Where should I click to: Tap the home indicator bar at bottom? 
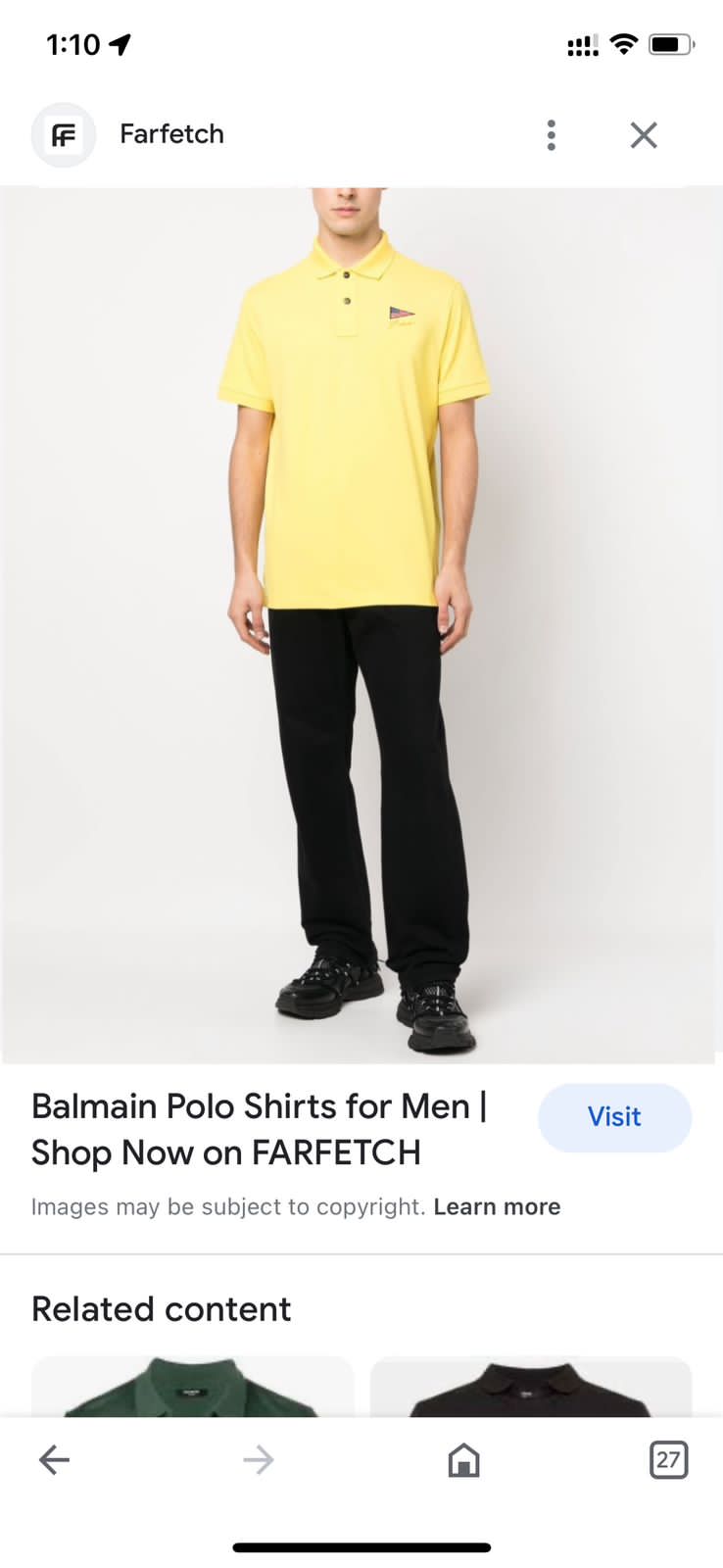pyautogui.click(x=361, y=1546)
